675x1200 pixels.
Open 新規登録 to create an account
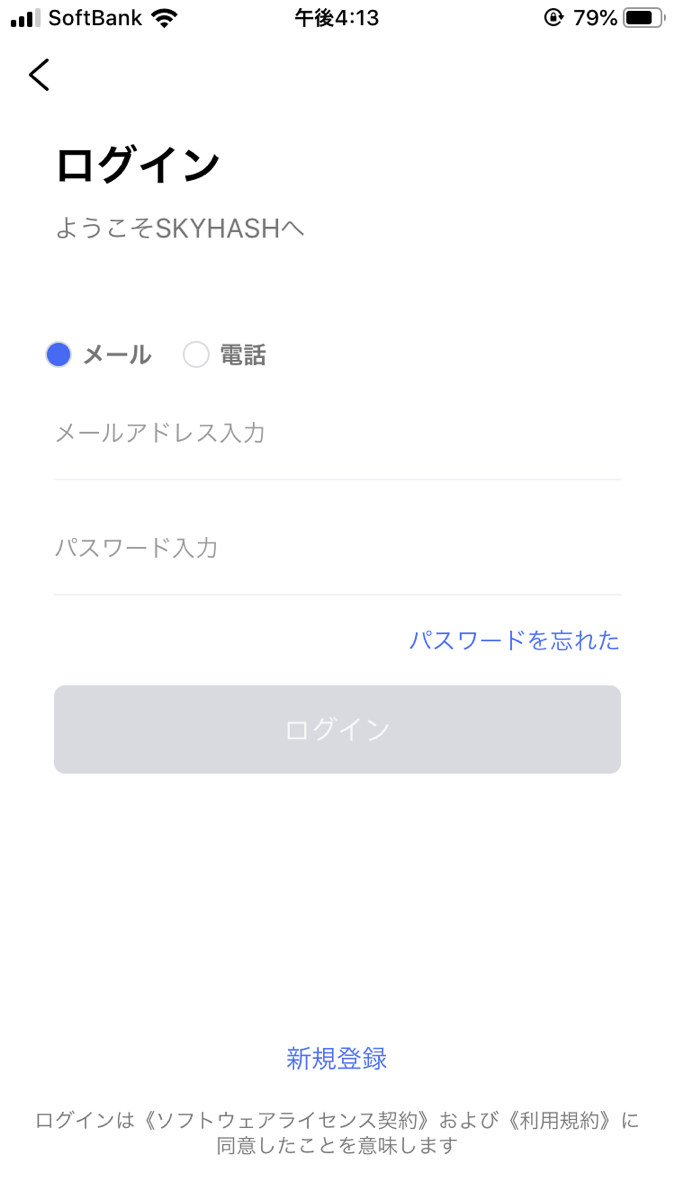(337, 1058)
